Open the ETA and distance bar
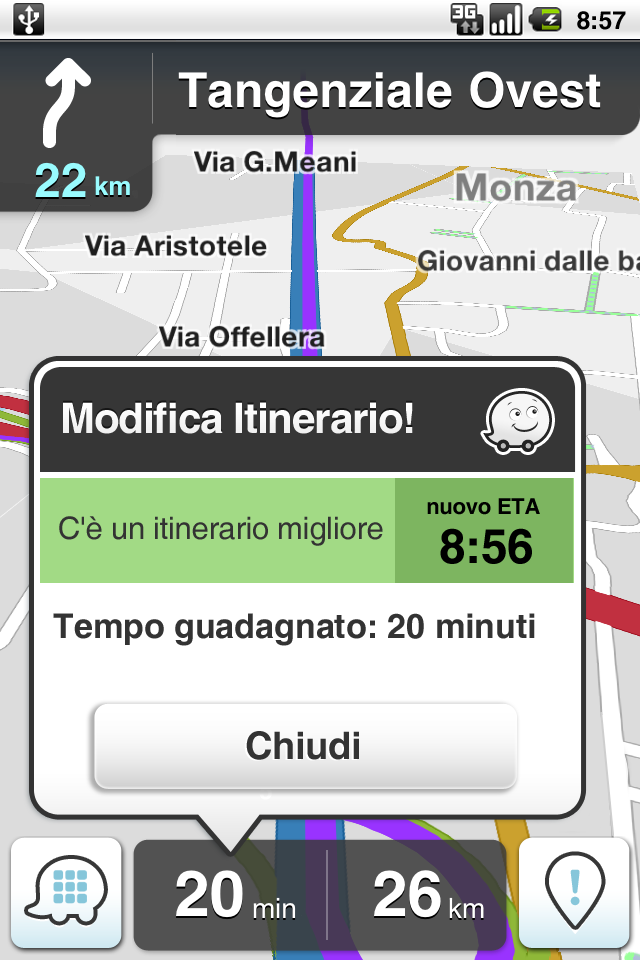 [x=320, y=895]
